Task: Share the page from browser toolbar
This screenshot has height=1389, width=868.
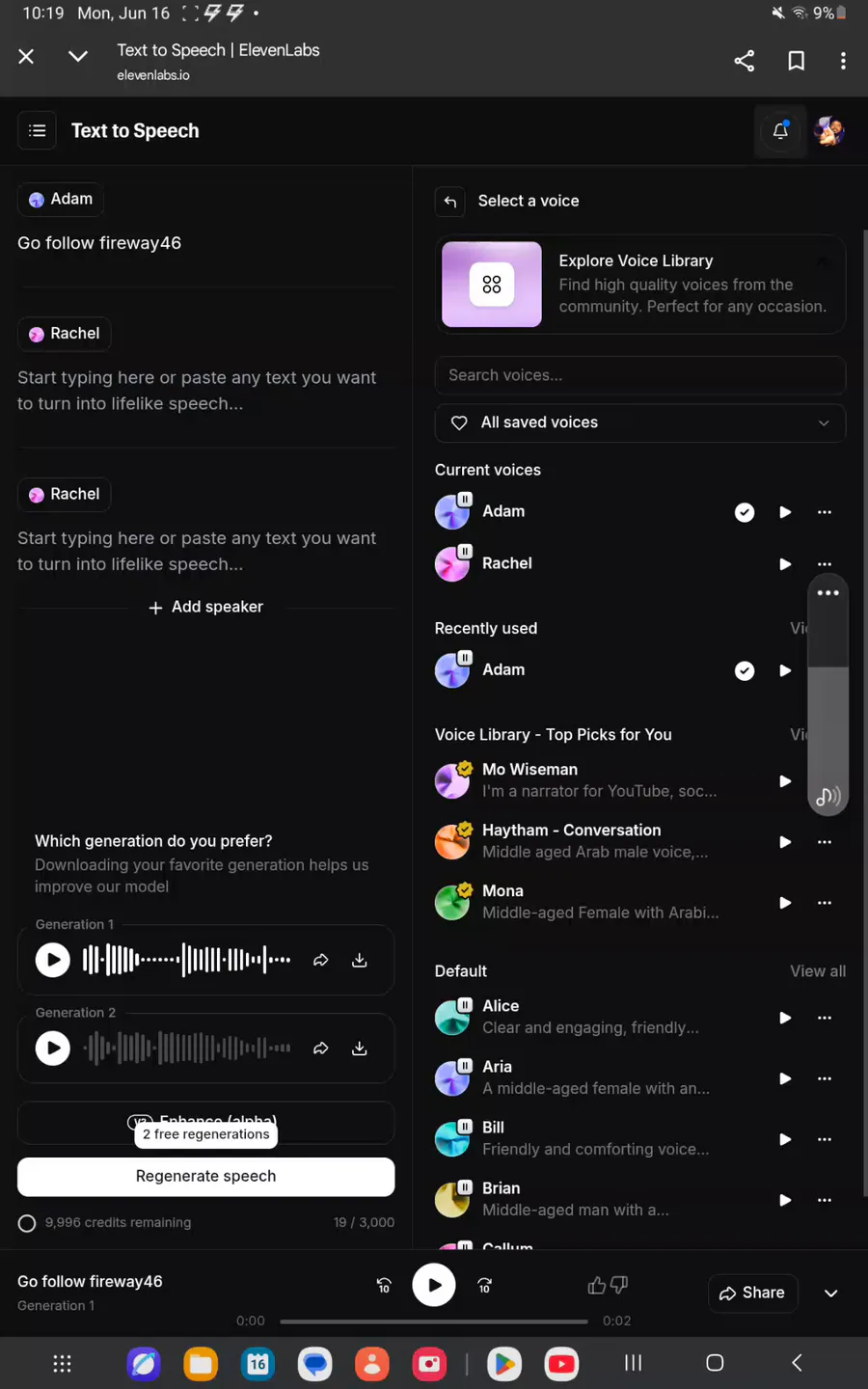Action: coord(744,61)
